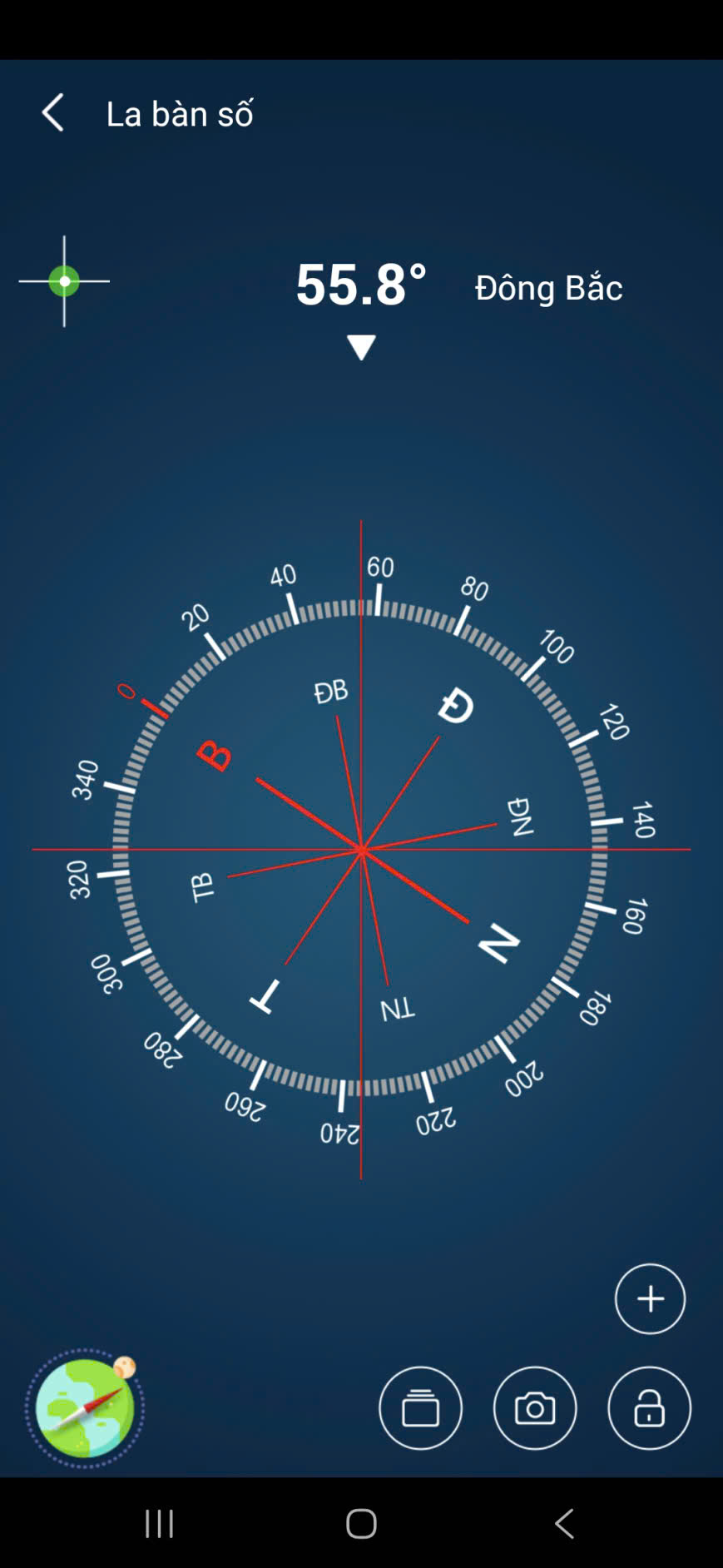Open the system recent apps
Image resolution: width=723 pixels, height=1568 pixels.
click(x=159, y=1524)
